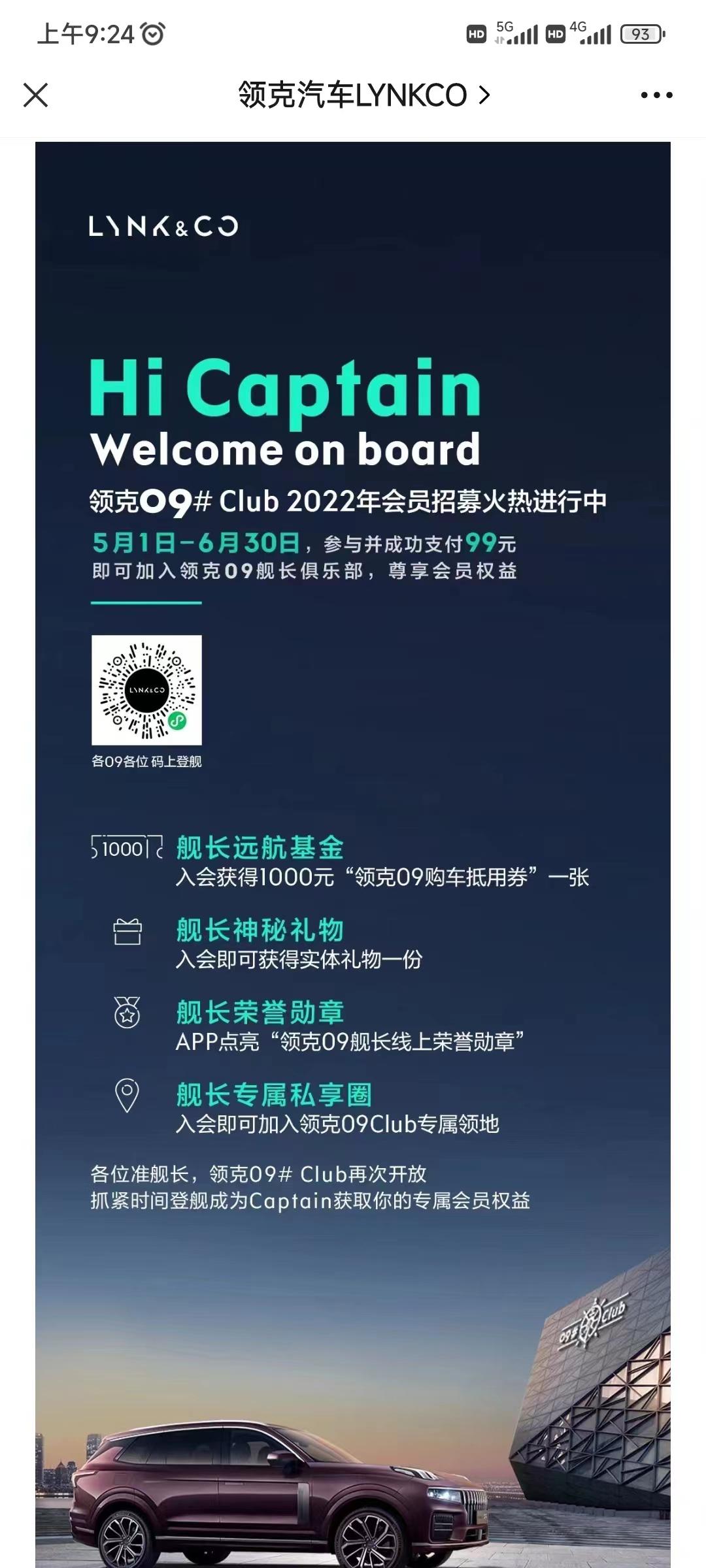
Task: Open the 领克汽车LYNKCO account title link
Action: 363,95
